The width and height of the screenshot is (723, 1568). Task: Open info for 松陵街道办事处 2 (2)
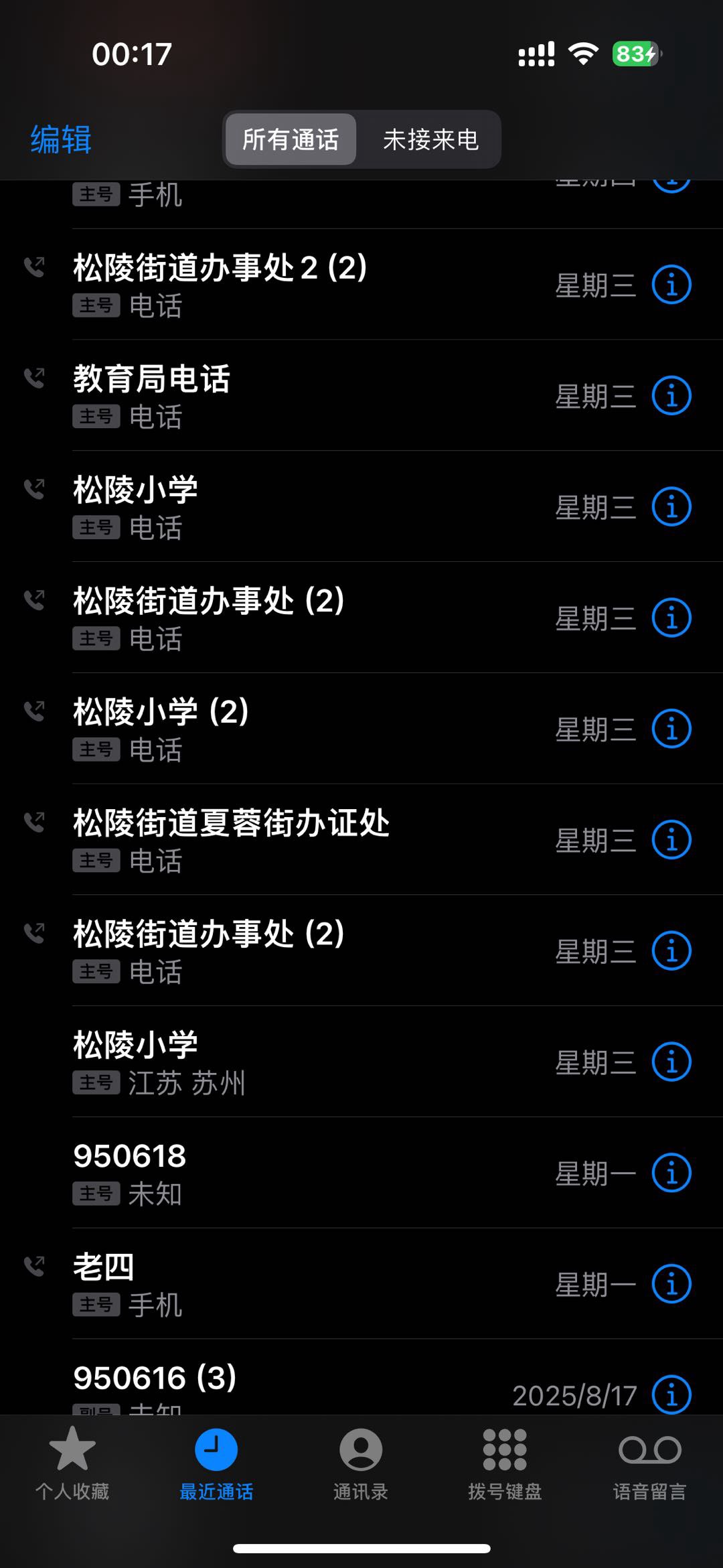671,285
